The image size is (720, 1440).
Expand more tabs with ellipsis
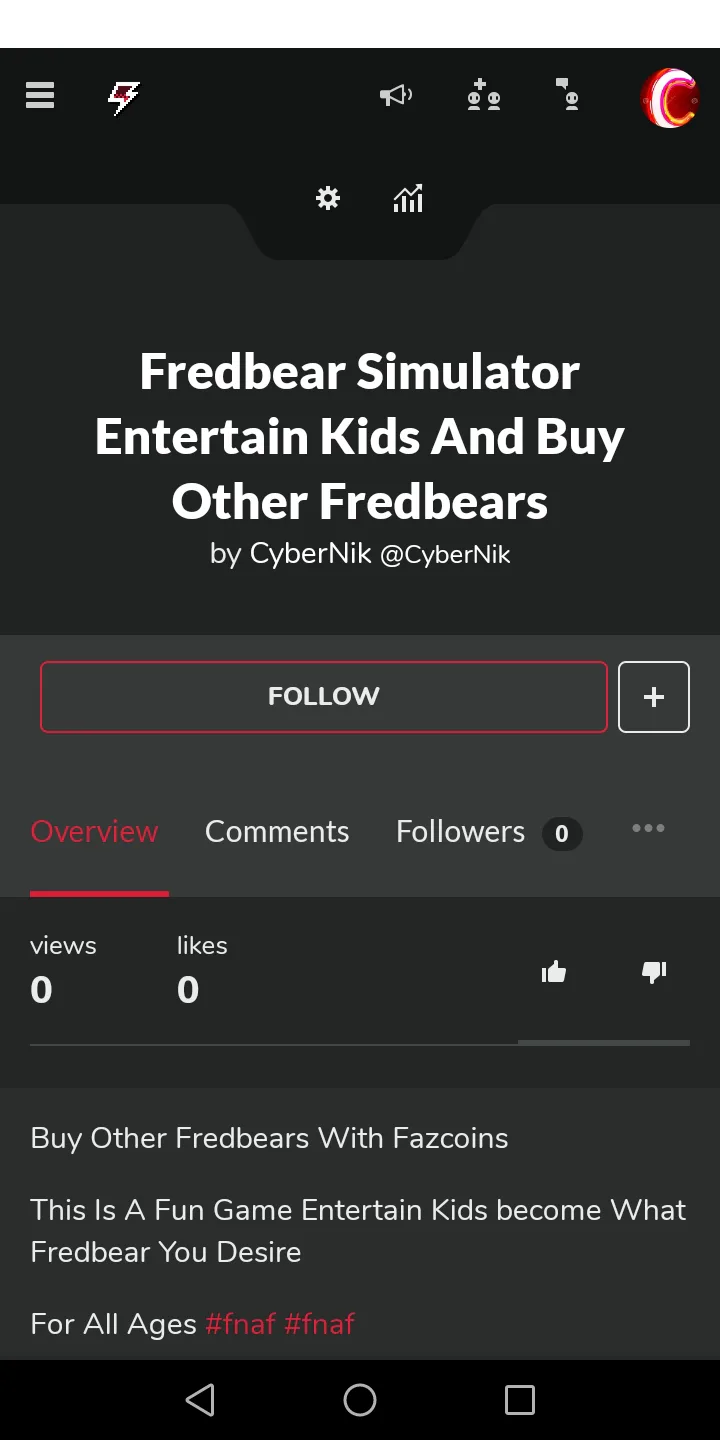[648, 828]
